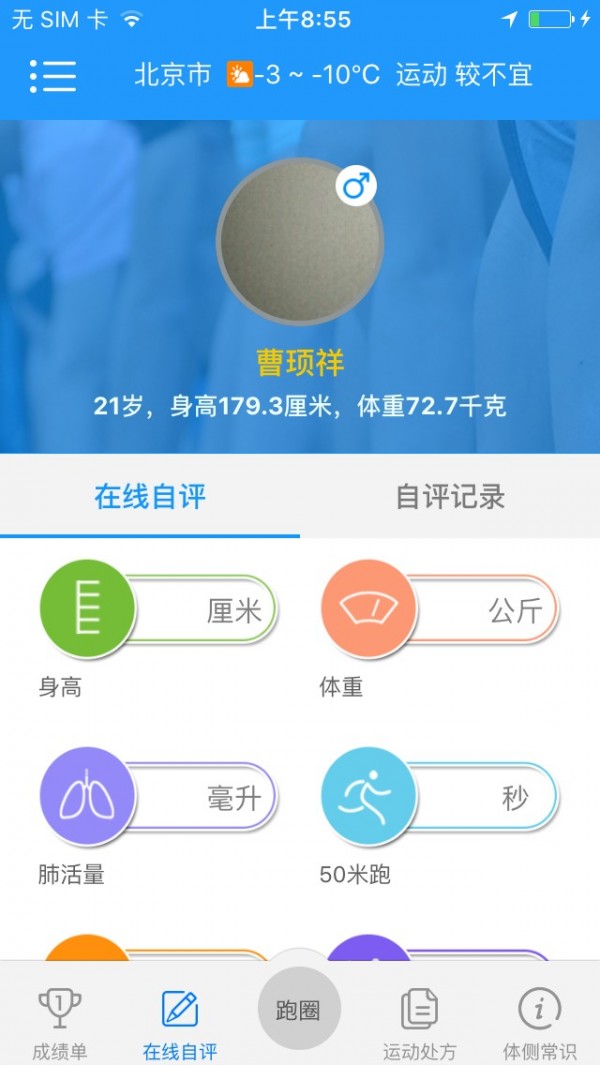Select the 在线自评 top tab

click(150, 496)
